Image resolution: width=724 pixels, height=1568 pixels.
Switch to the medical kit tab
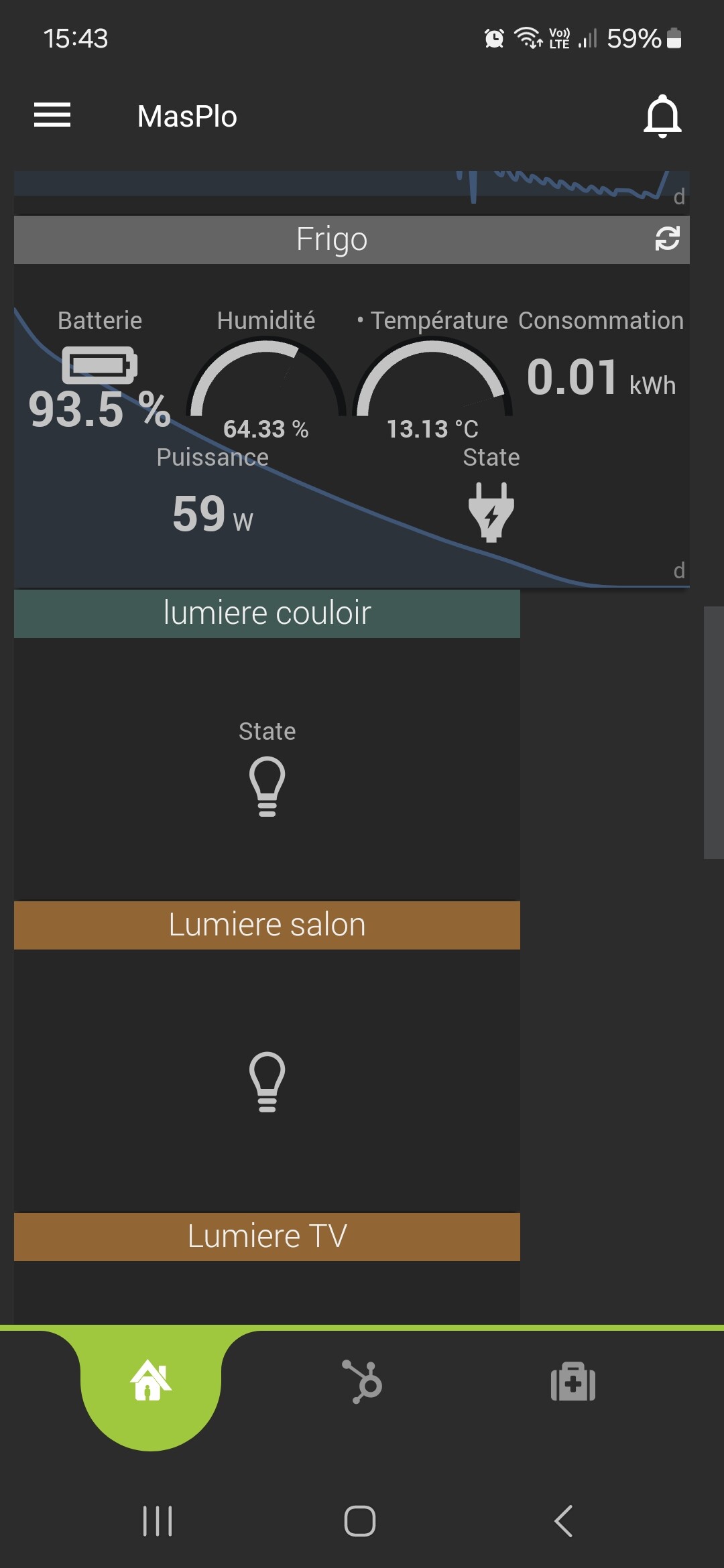point(573,1381)
